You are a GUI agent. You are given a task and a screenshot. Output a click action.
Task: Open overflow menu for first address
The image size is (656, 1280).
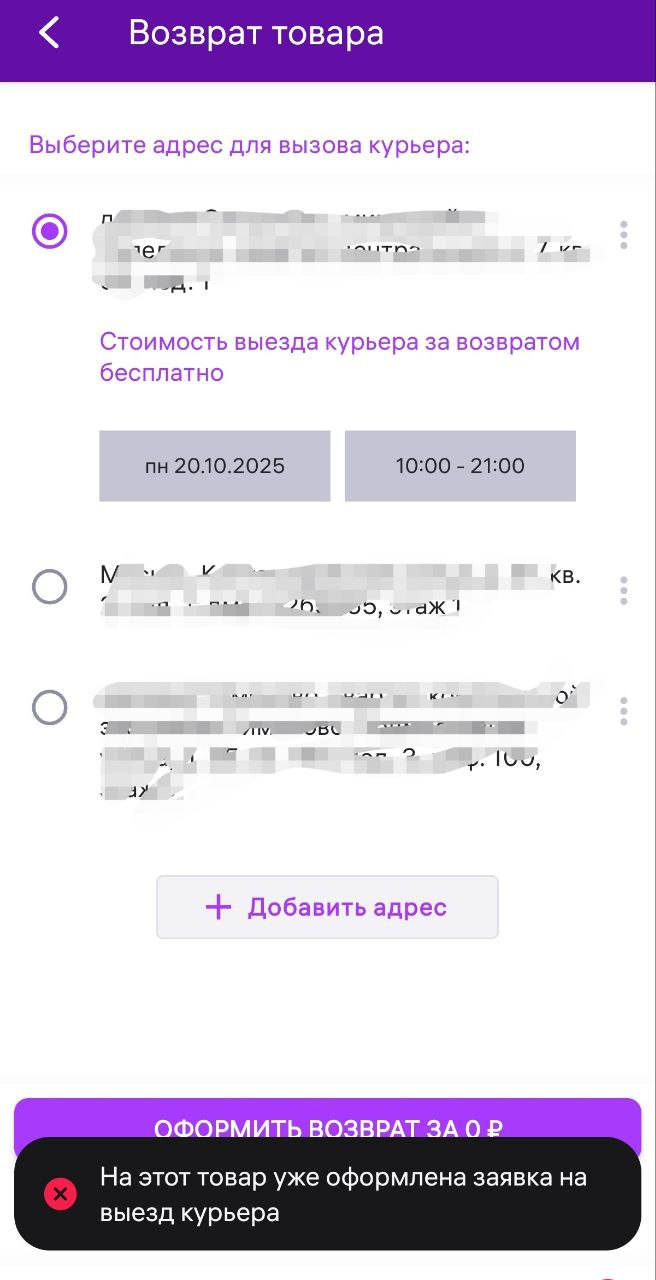point(624,235)
